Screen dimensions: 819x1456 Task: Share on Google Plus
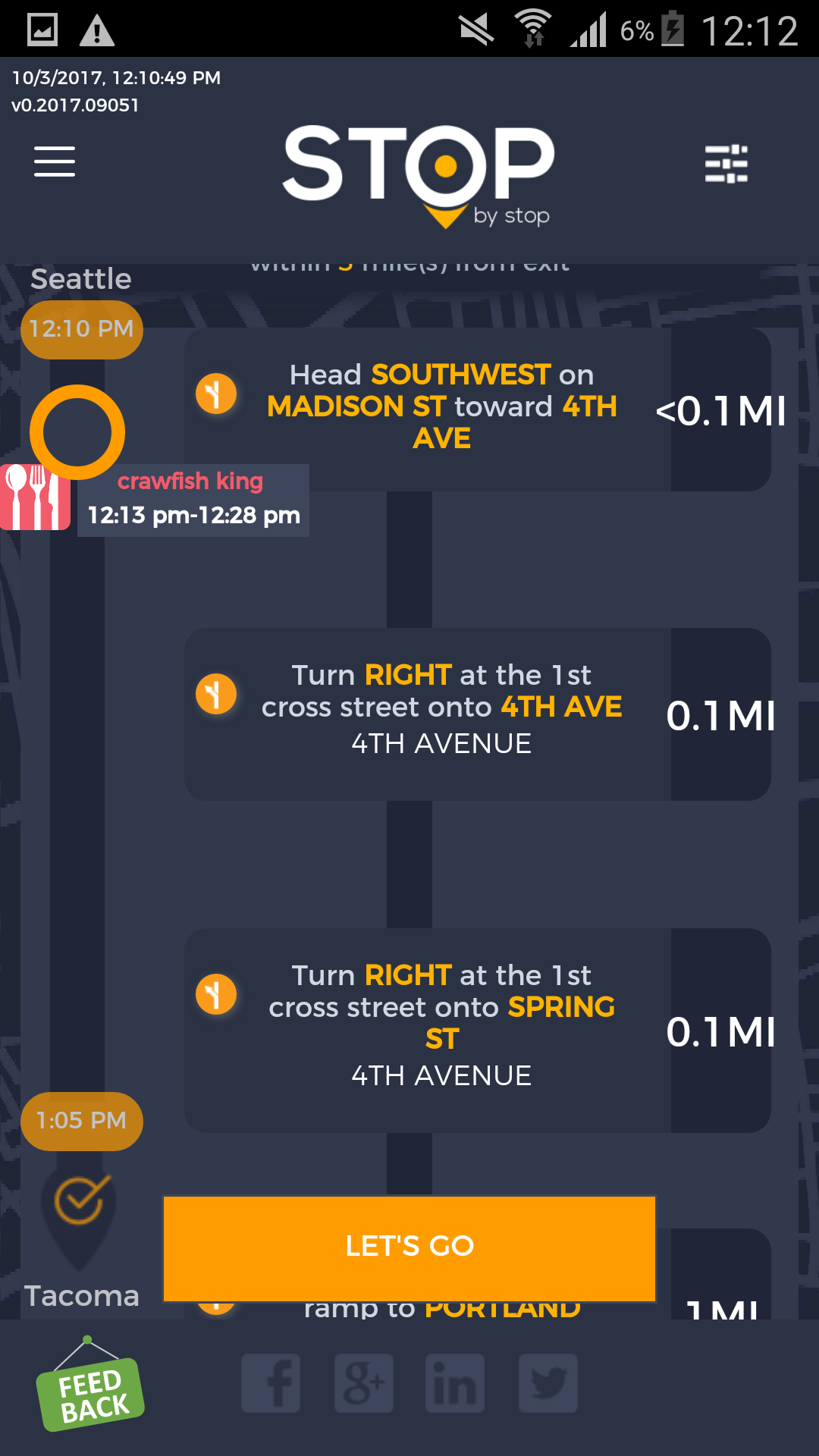pos(364,1383)
